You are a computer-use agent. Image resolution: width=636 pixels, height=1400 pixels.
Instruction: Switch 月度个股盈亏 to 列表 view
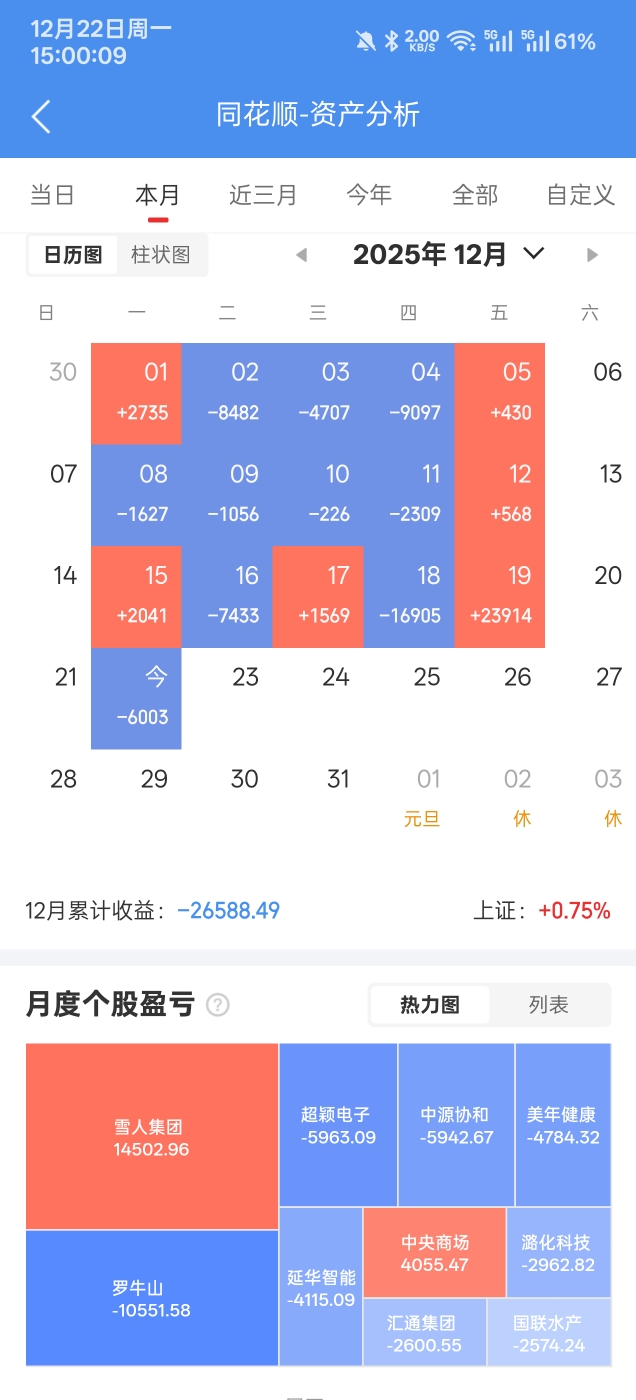click(x=548, y=1005)
